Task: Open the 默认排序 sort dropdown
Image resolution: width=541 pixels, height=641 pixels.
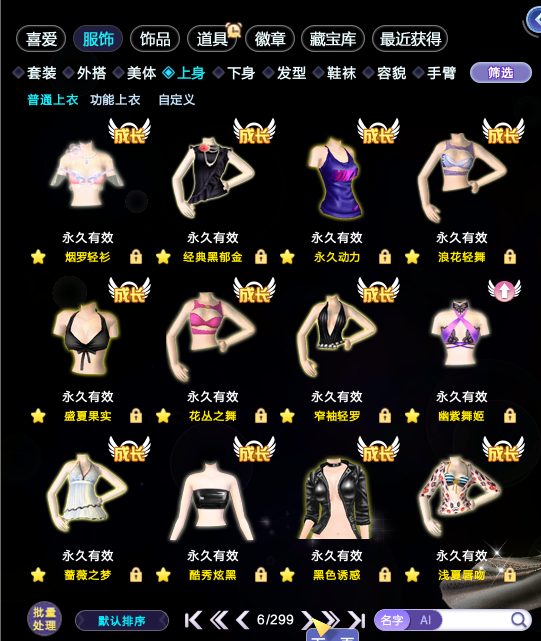Action: point(122,621)
